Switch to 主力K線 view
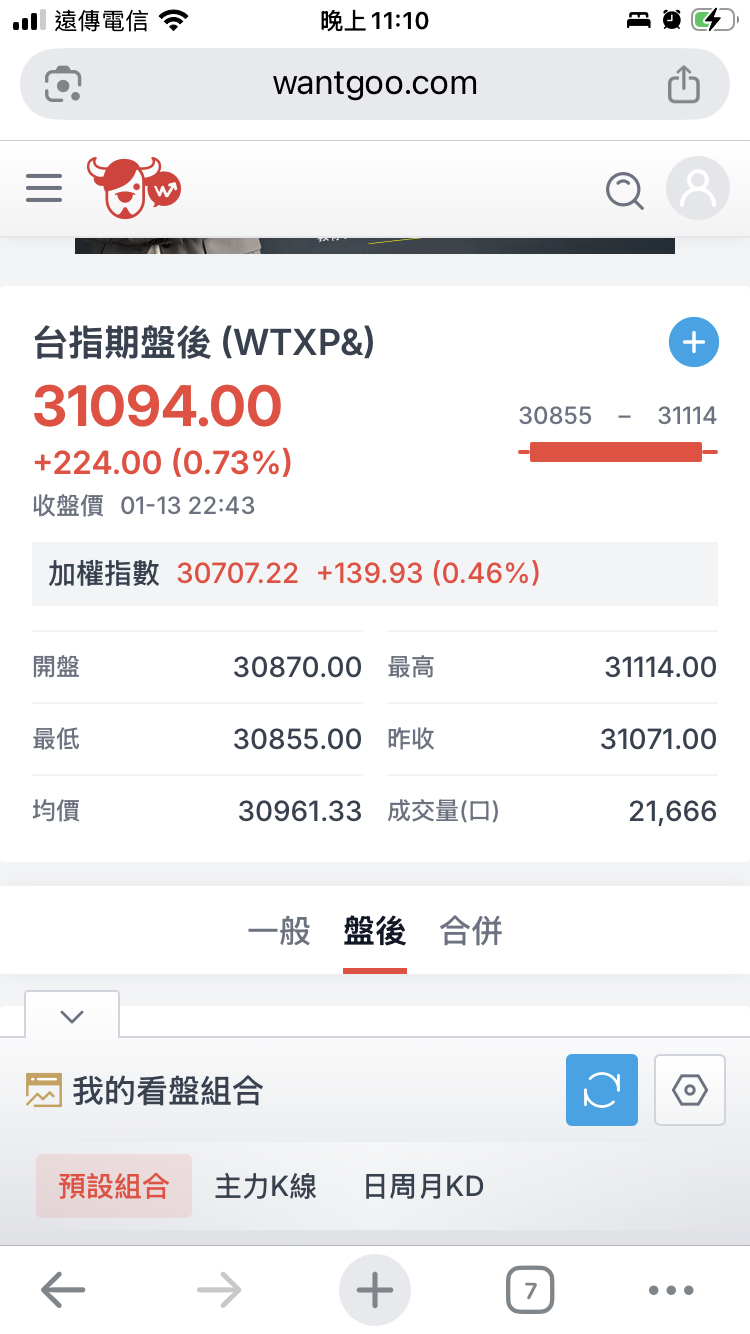This screenshot has height=1334, width=750. tap(266, 1187)
